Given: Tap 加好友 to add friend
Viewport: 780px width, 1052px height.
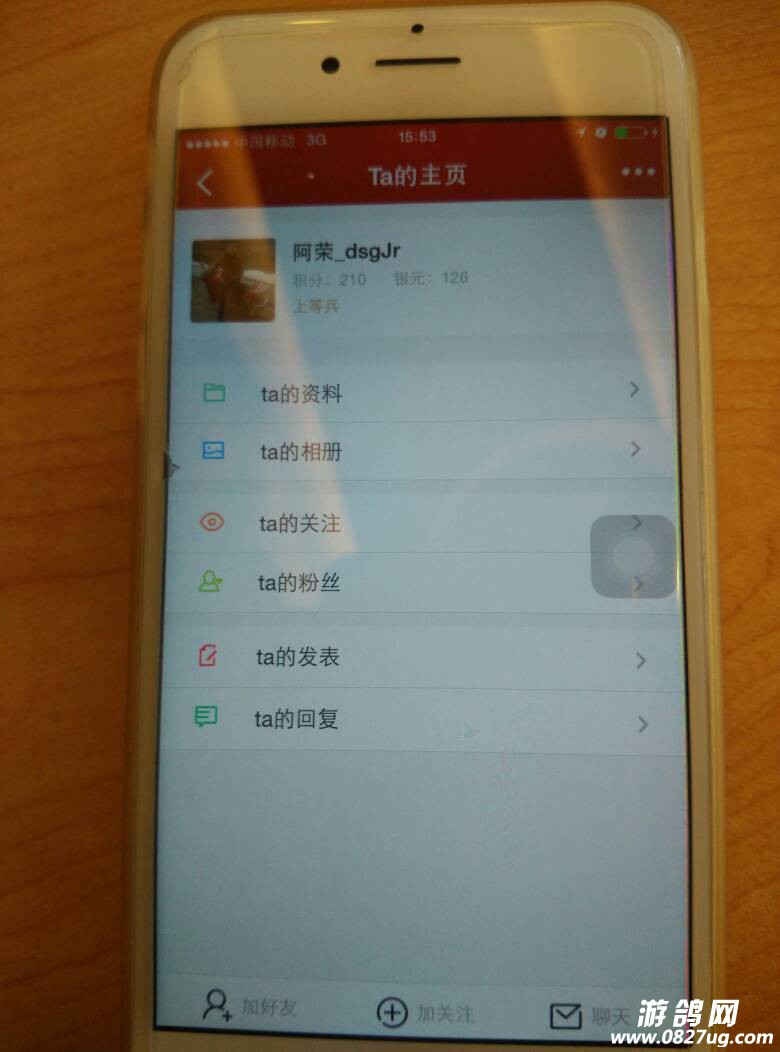Looking at the screenshot, I should (x=250, y=1006).
